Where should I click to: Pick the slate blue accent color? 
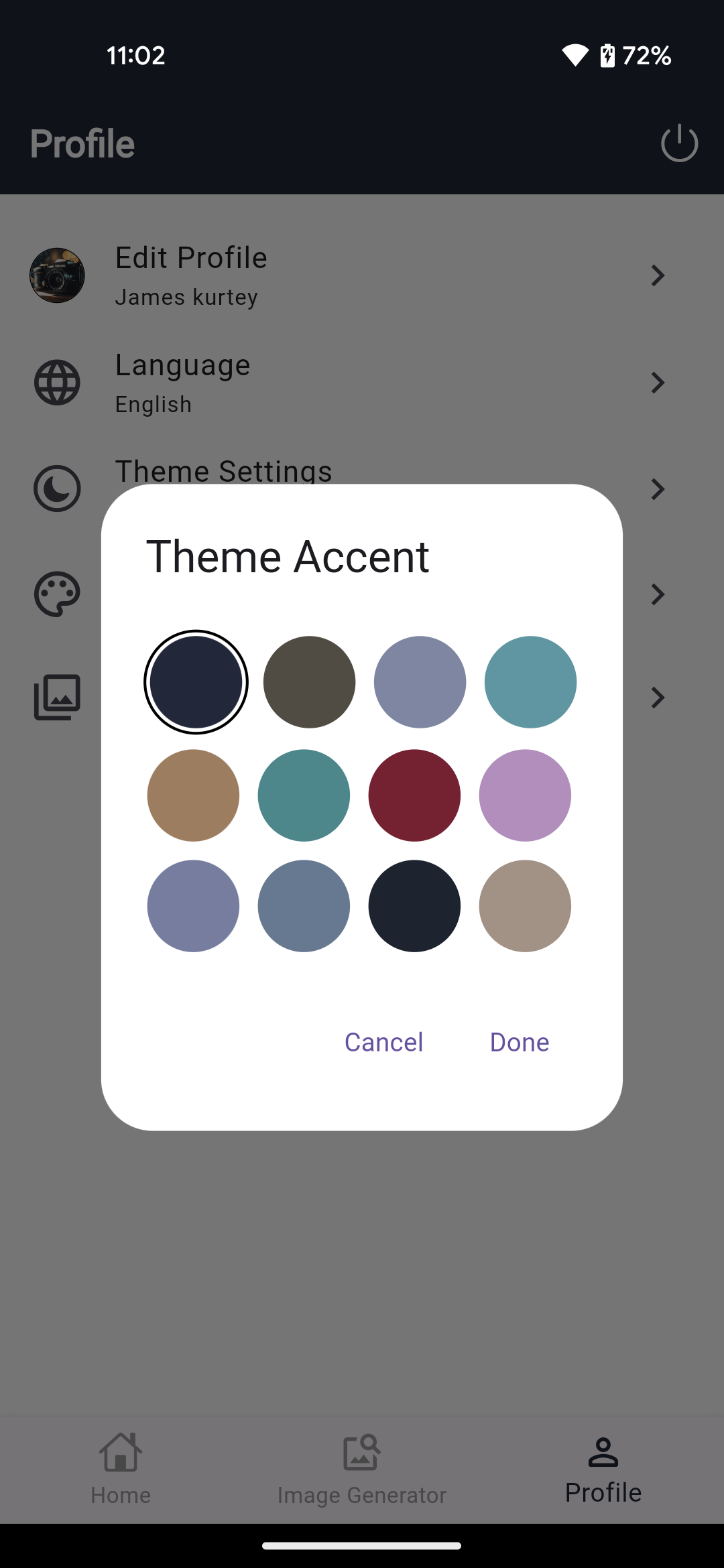(304, 906)
